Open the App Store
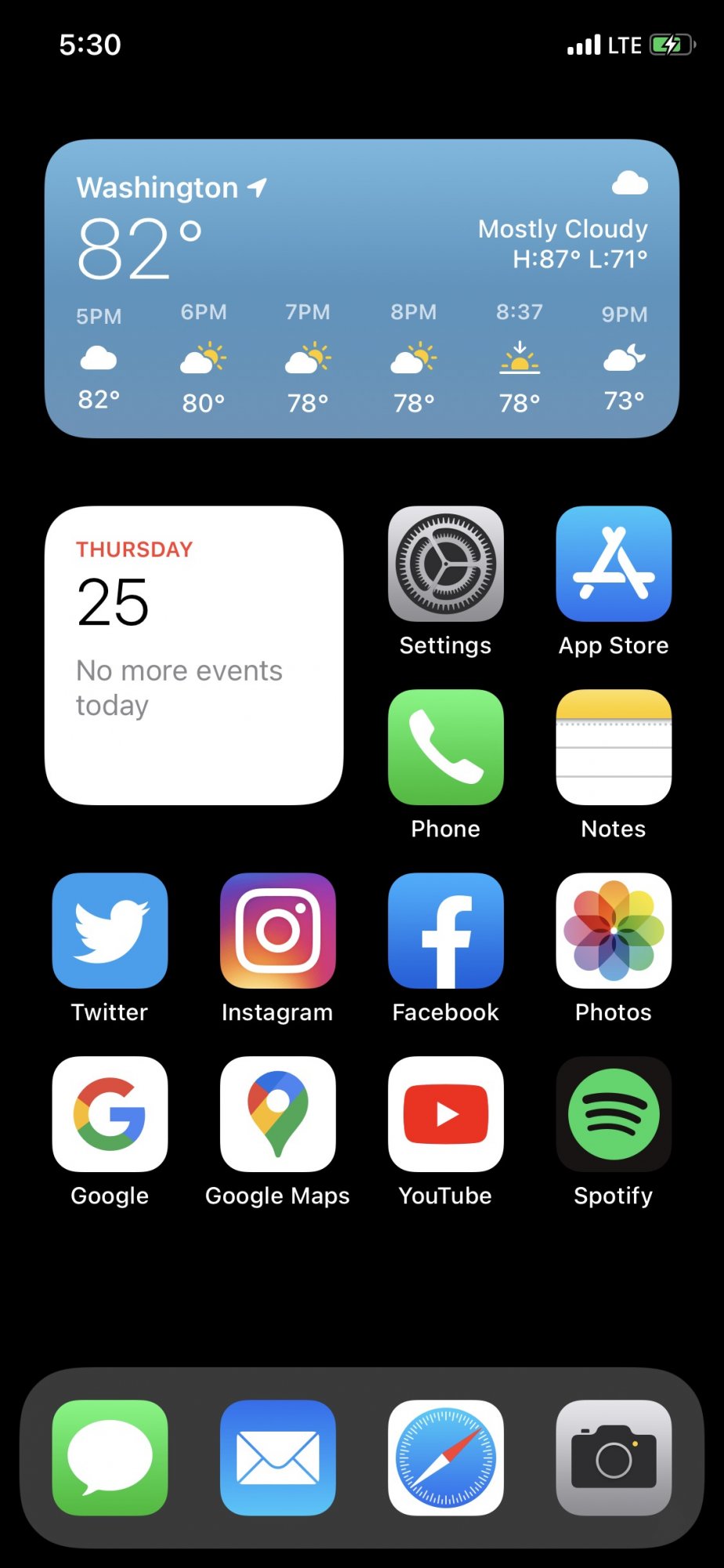This screenshot has height=1568, width=724. [x=614, y=564]
